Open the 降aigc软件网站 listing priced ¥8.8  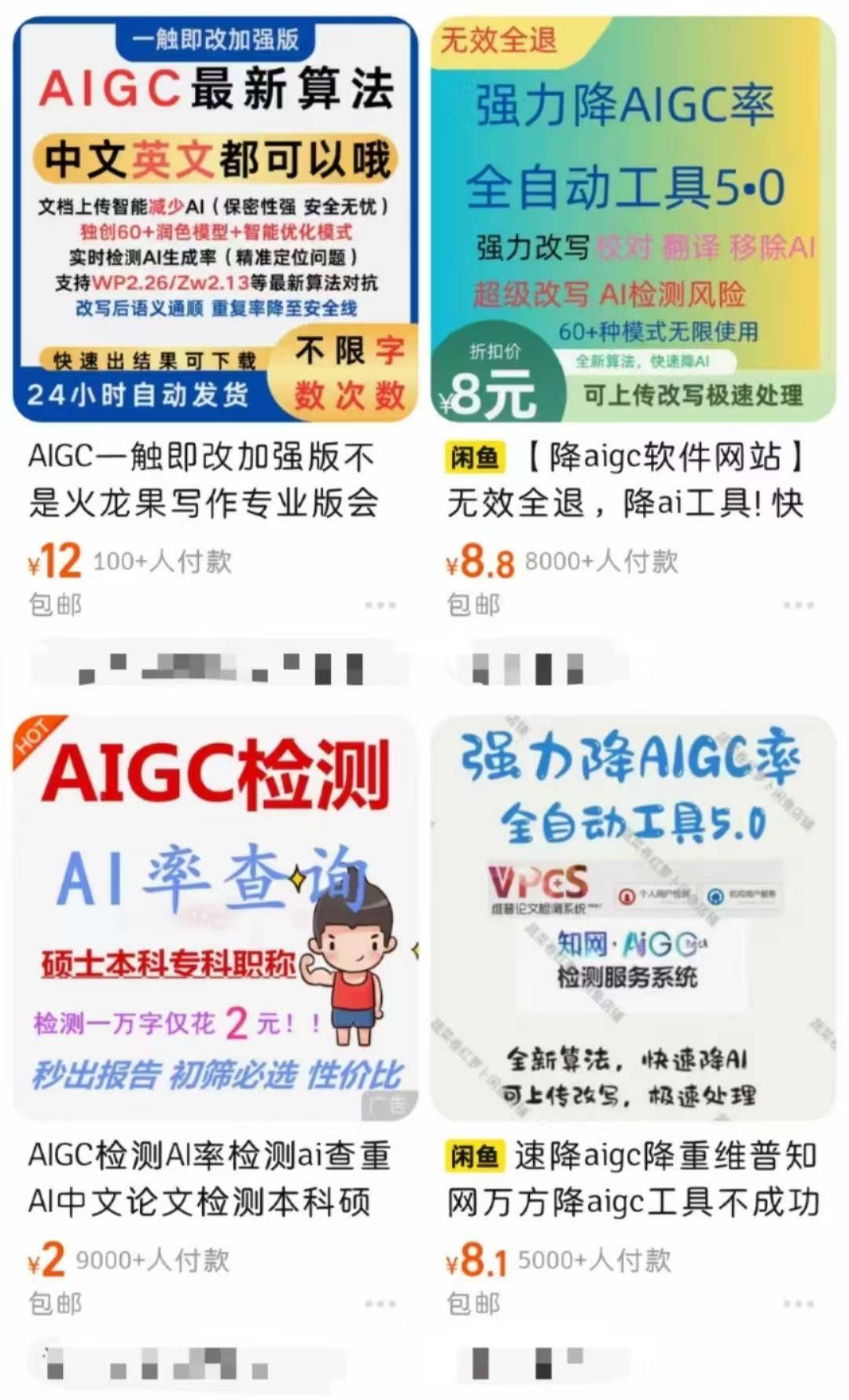tap(634, 220)
